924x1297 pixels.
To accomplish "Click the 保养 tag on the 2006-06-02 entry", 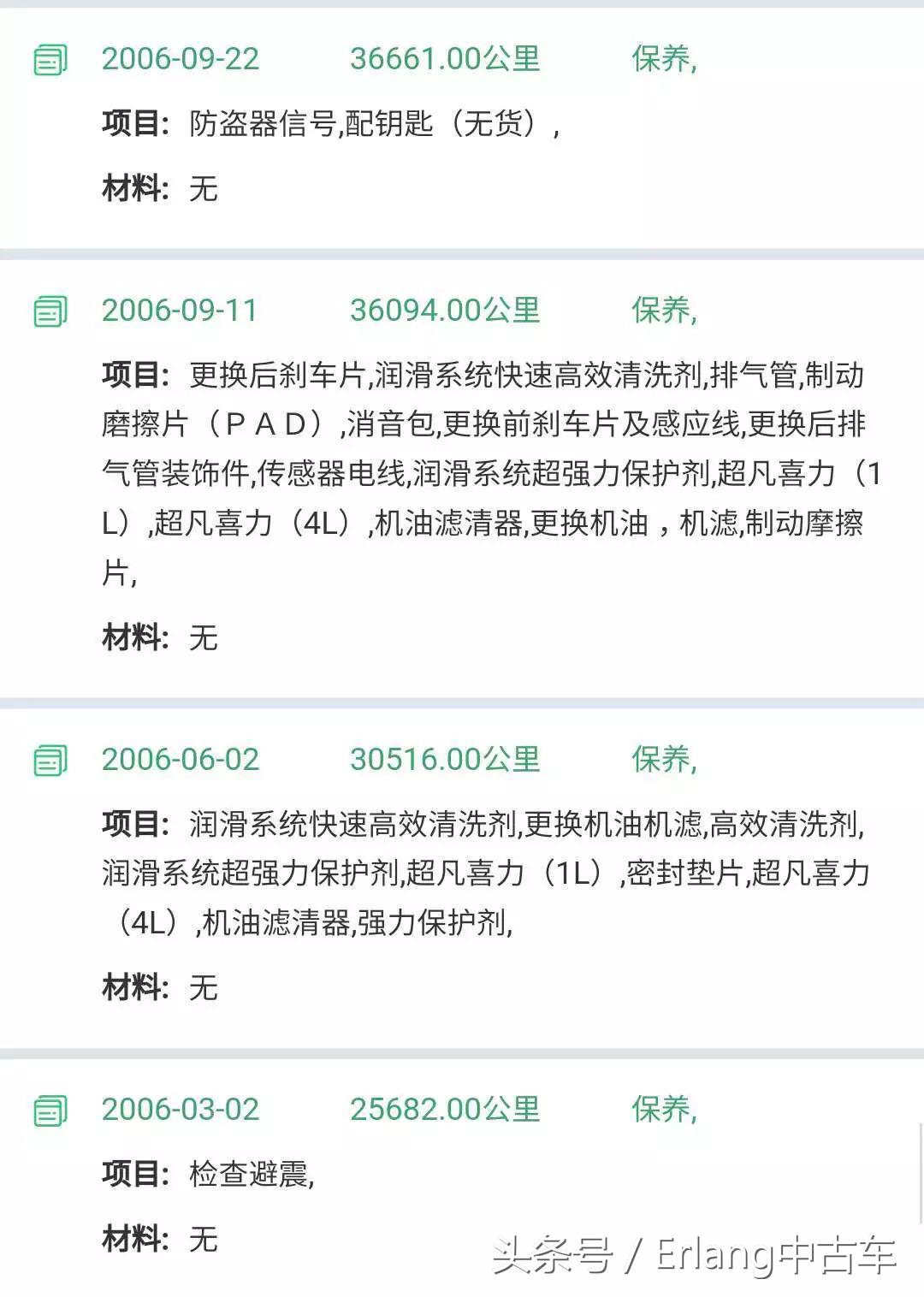I will (x=665, y=760).
